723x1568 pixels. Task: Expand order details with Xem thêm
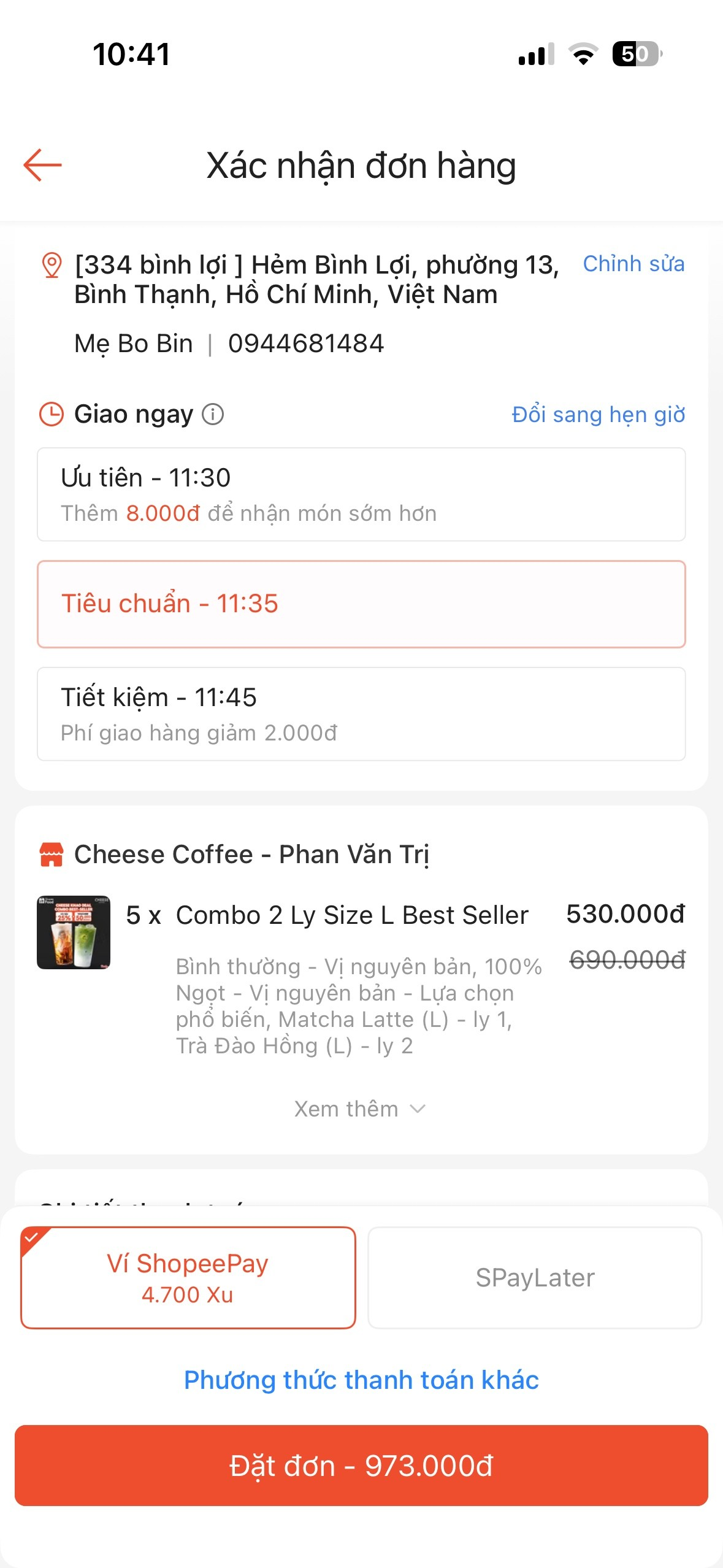[360, 1109]
